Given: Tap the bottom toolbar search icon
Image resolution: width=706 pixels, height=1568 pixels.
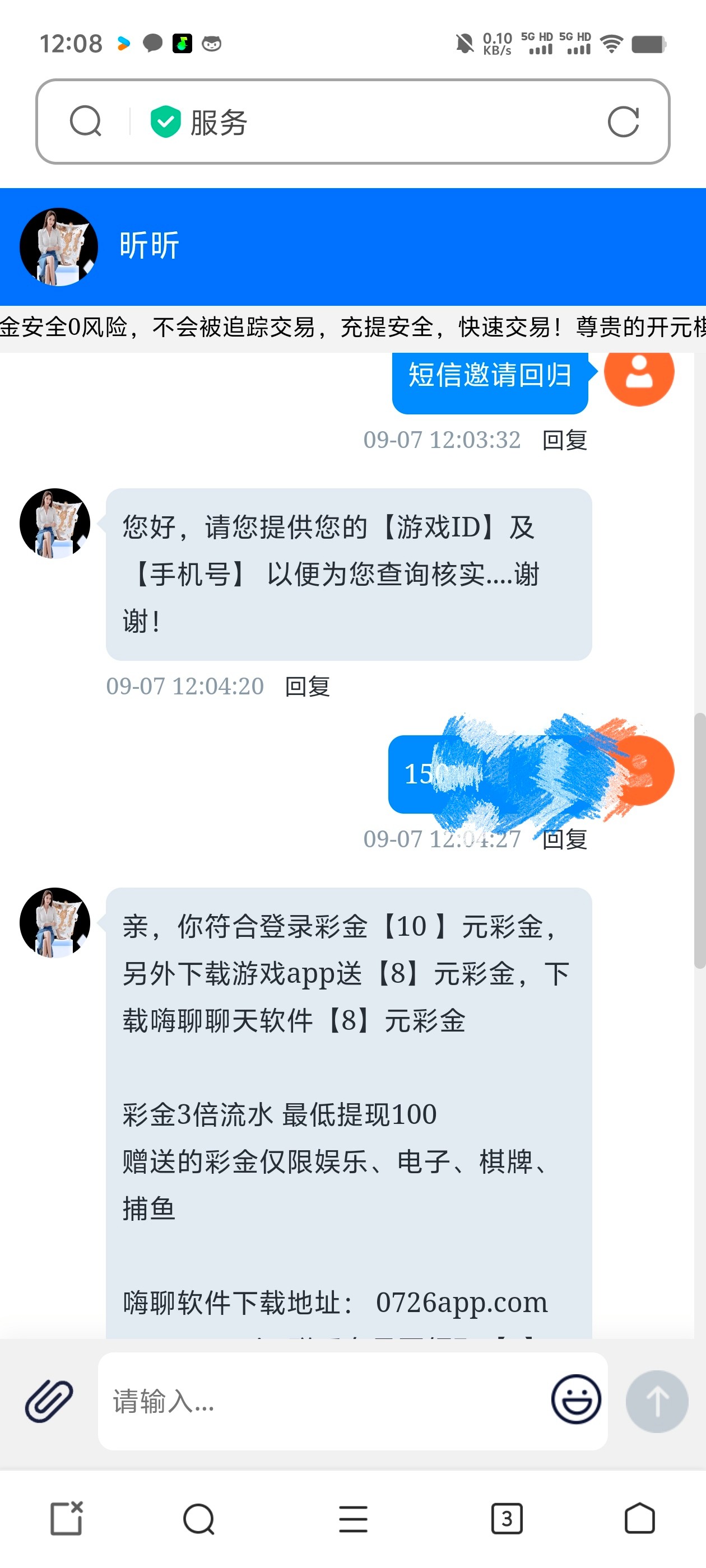Looking at the screenshot, I should (198, 1519).
